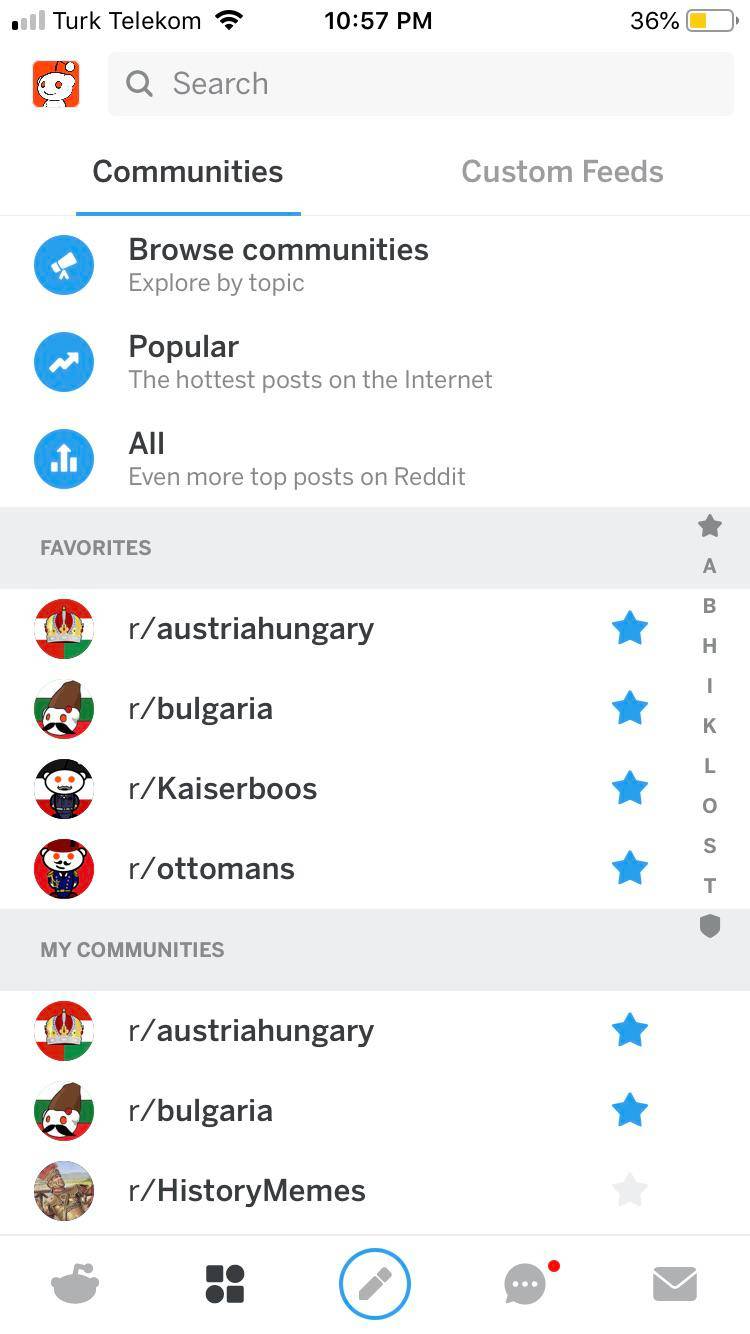The height and width of the screenshot is (1334, 750).
Task: Open Browse communities
Action: coord(278,264)
